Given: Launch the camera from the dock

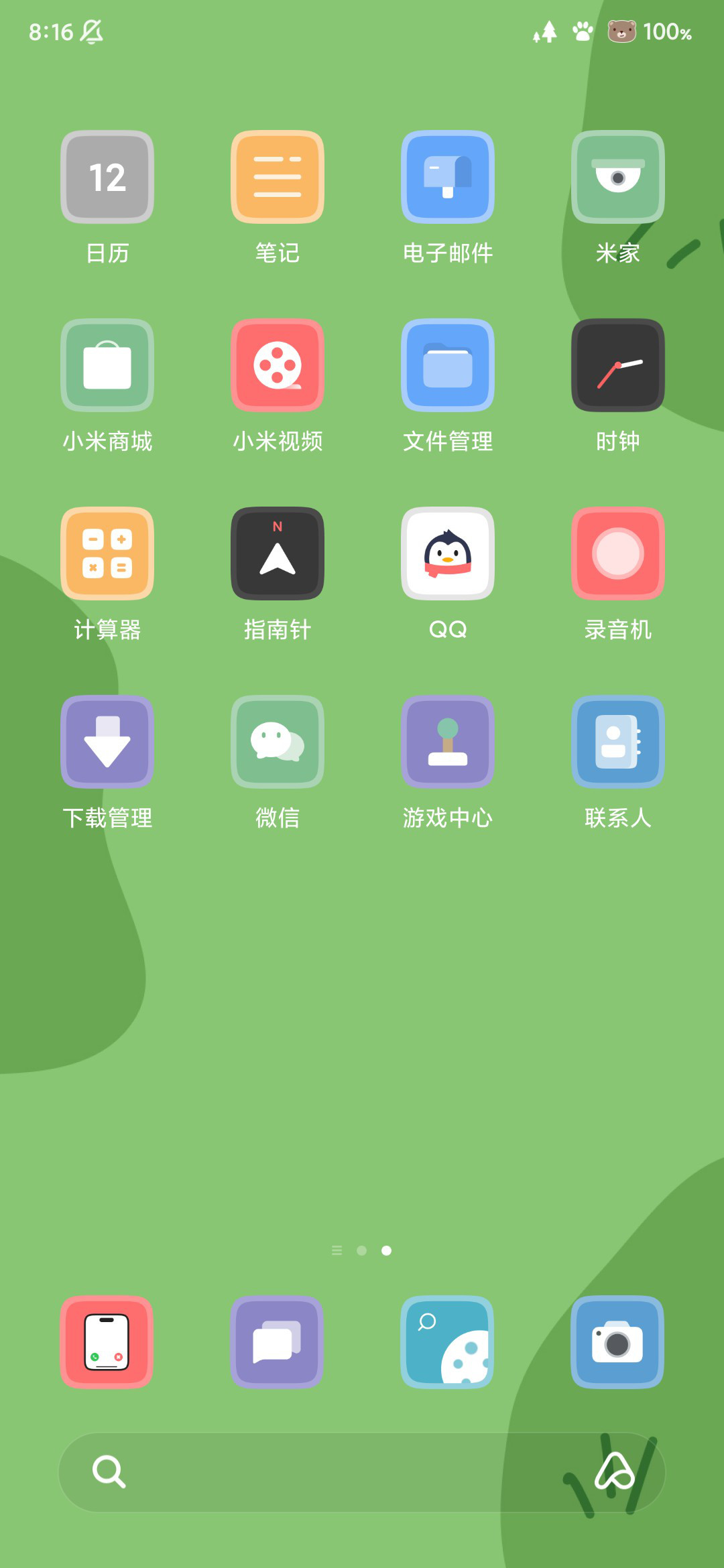Looking at the screenshot, I should pyautogui.click(x=618, y=1342).
